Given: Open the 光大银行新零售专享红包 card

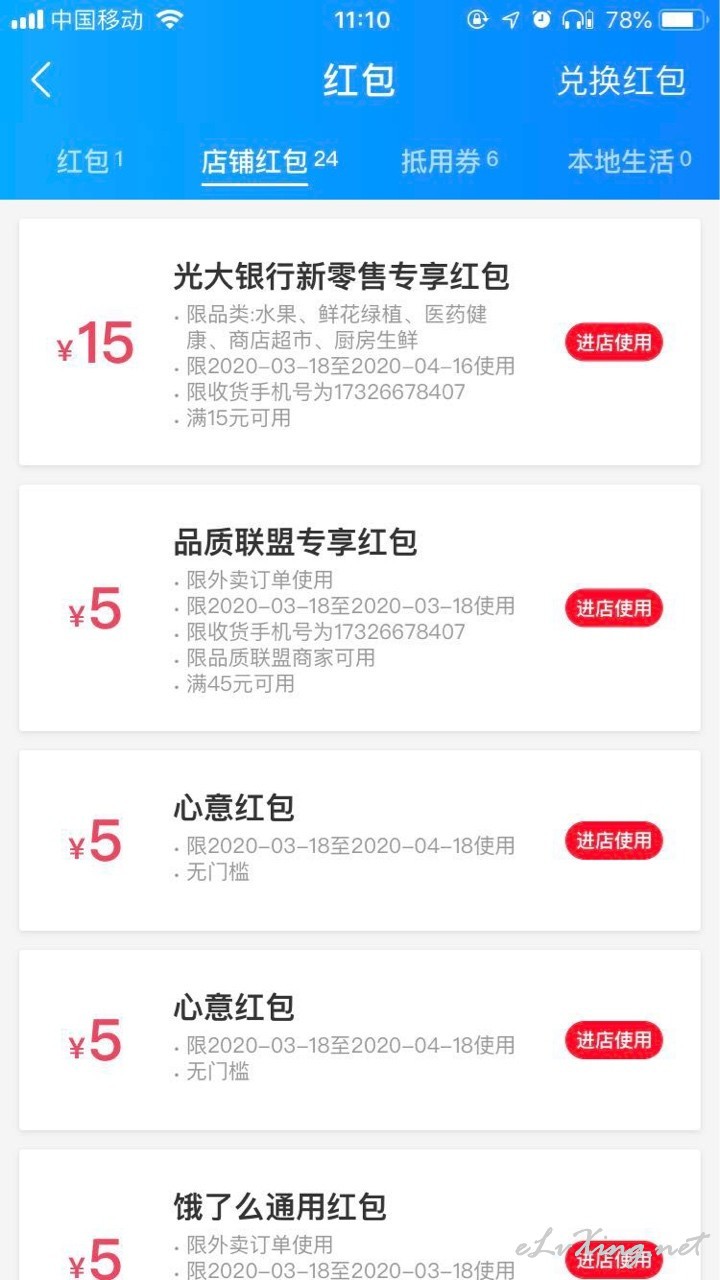Looking at the screenshot, I should click(x=360, y=342).
